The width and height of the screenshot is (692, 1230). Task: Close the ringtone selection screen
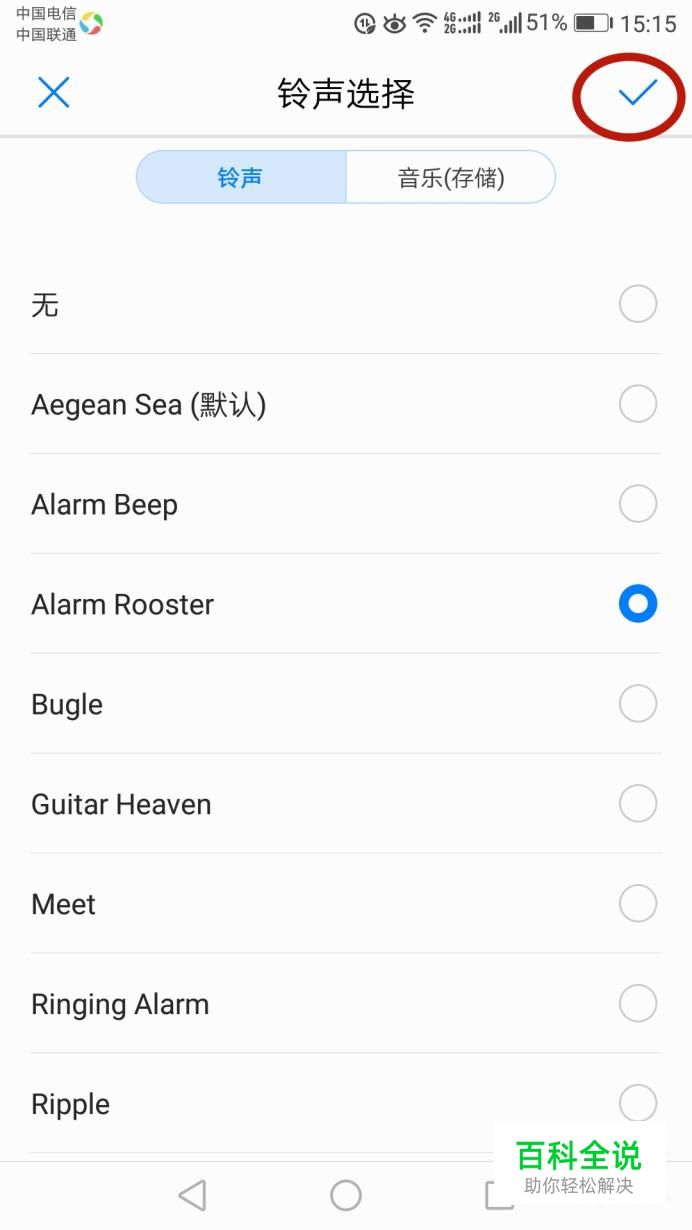pyautogui.click(x=53, y=93)
